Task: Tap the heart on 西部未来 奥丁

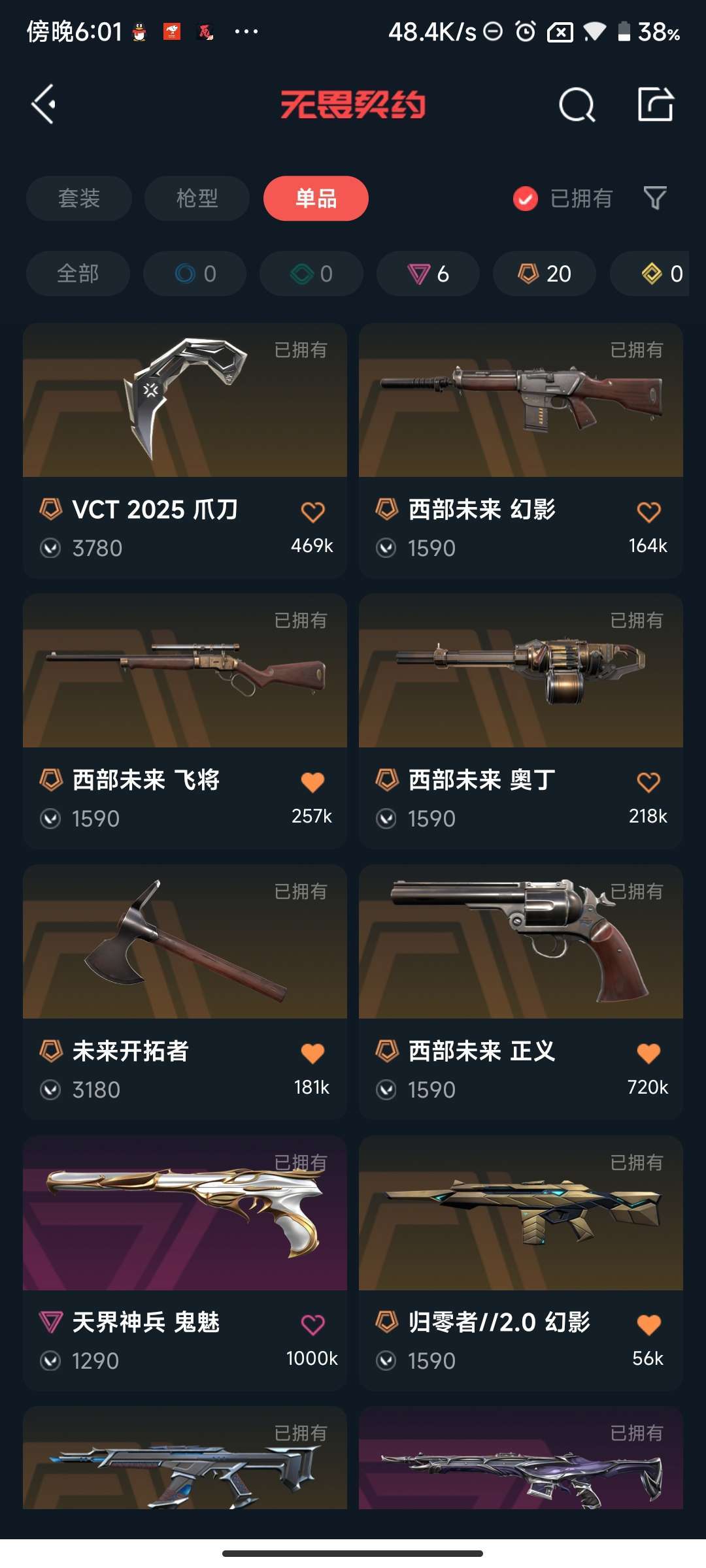Action: pos(648,782)
